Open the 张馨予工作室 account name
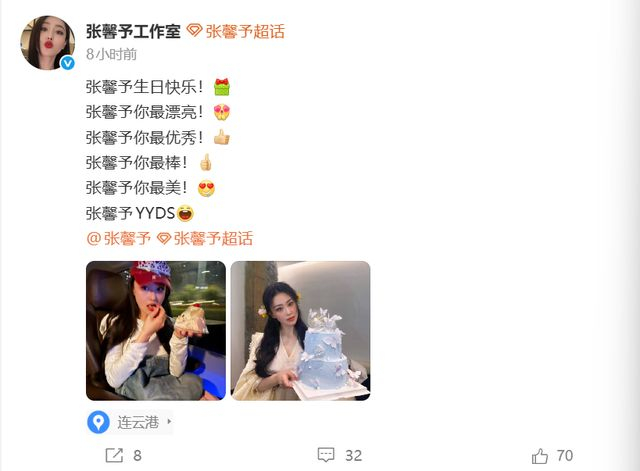This screenshot has height=471, width=640. (x=133, y=31)
